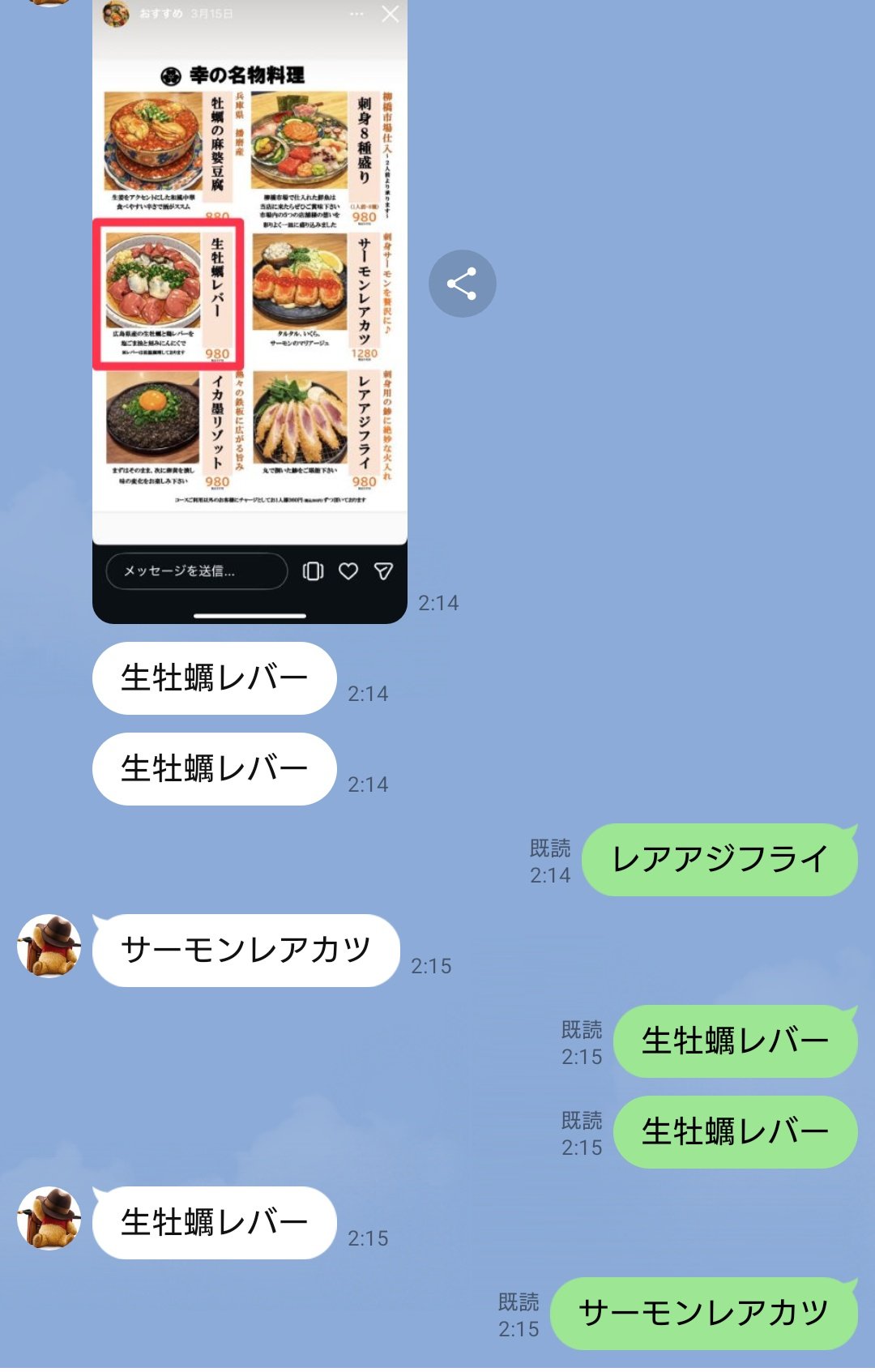Open sender's avatar beside the received サーモンレアカツ message
Viewport: 875px width, 1372px height.
point(49,947)
